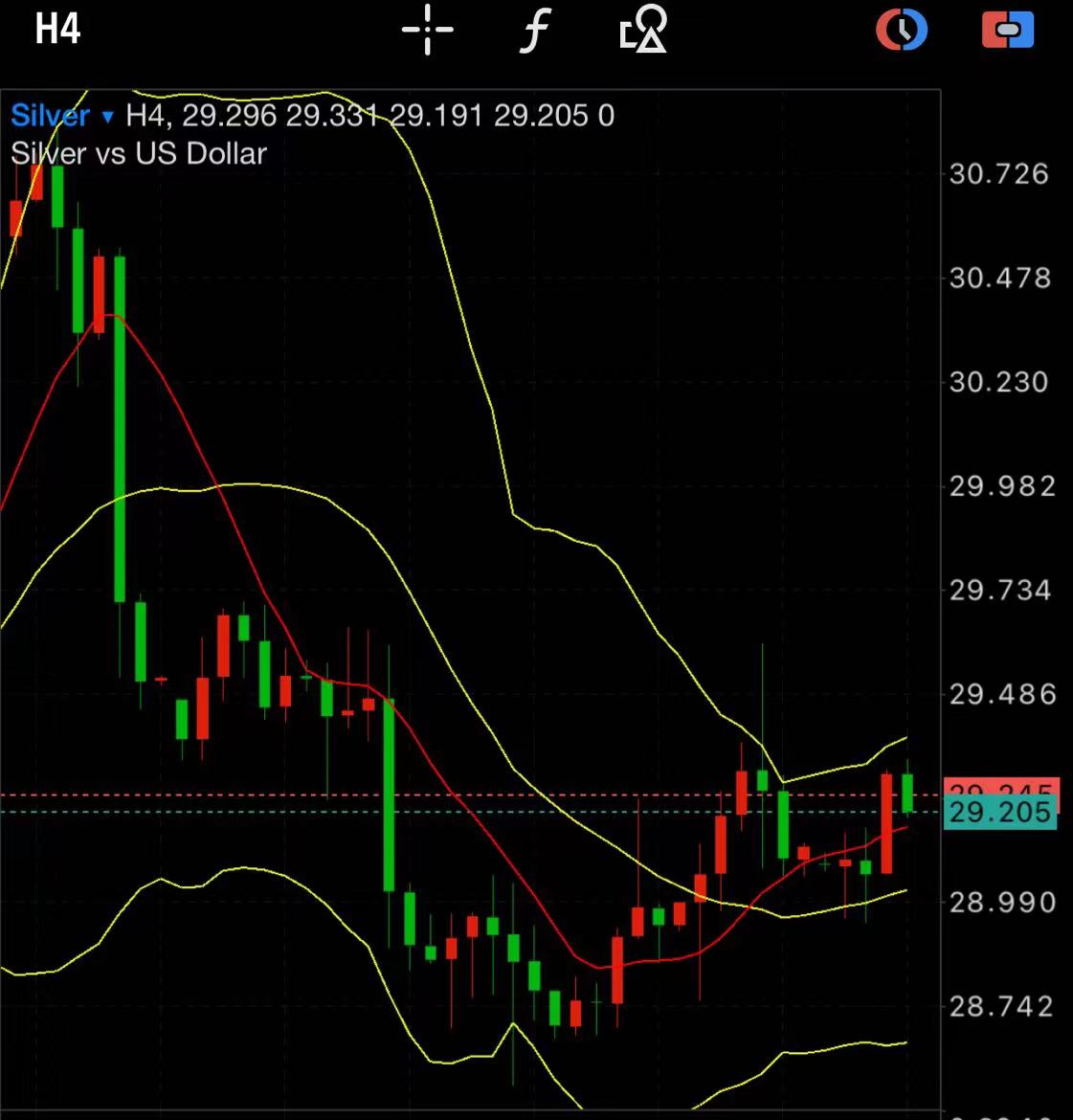
Task: Open the indicators function menu
Action: tap(536, 30)
